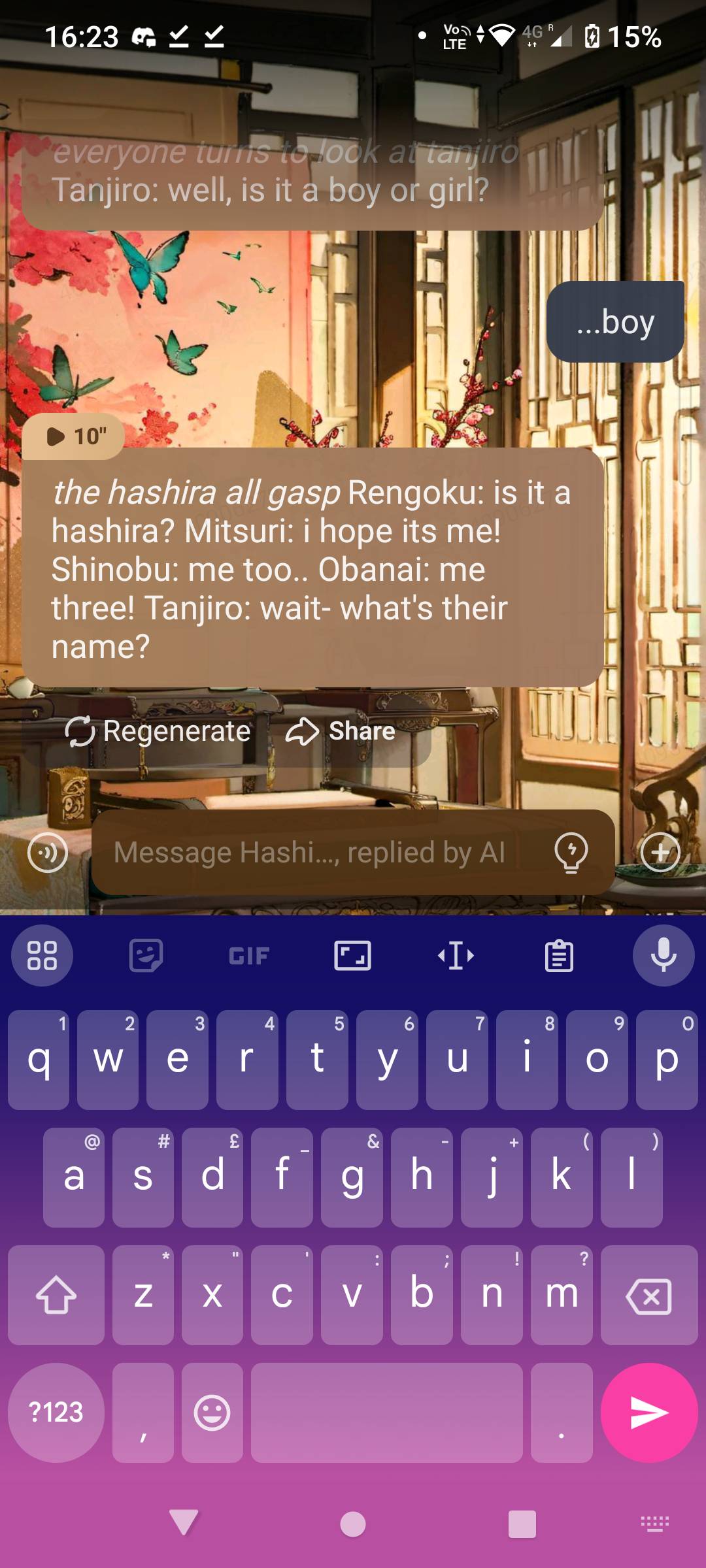Play the 10-second voice message
The width and height of the screenshot is (706, 1568).
click(x=73, y=436)
